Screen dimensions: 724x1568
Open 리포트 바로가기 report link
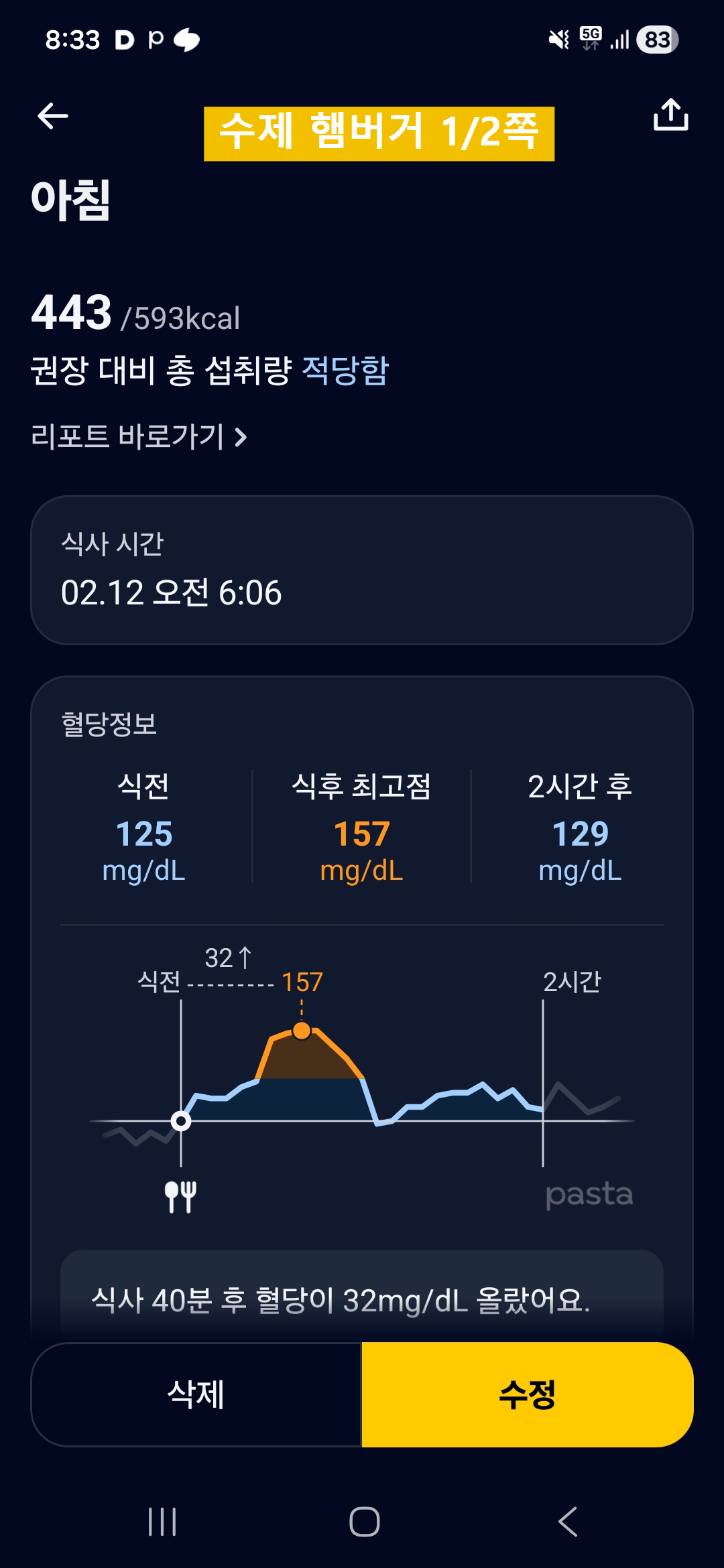coord(139,437)
